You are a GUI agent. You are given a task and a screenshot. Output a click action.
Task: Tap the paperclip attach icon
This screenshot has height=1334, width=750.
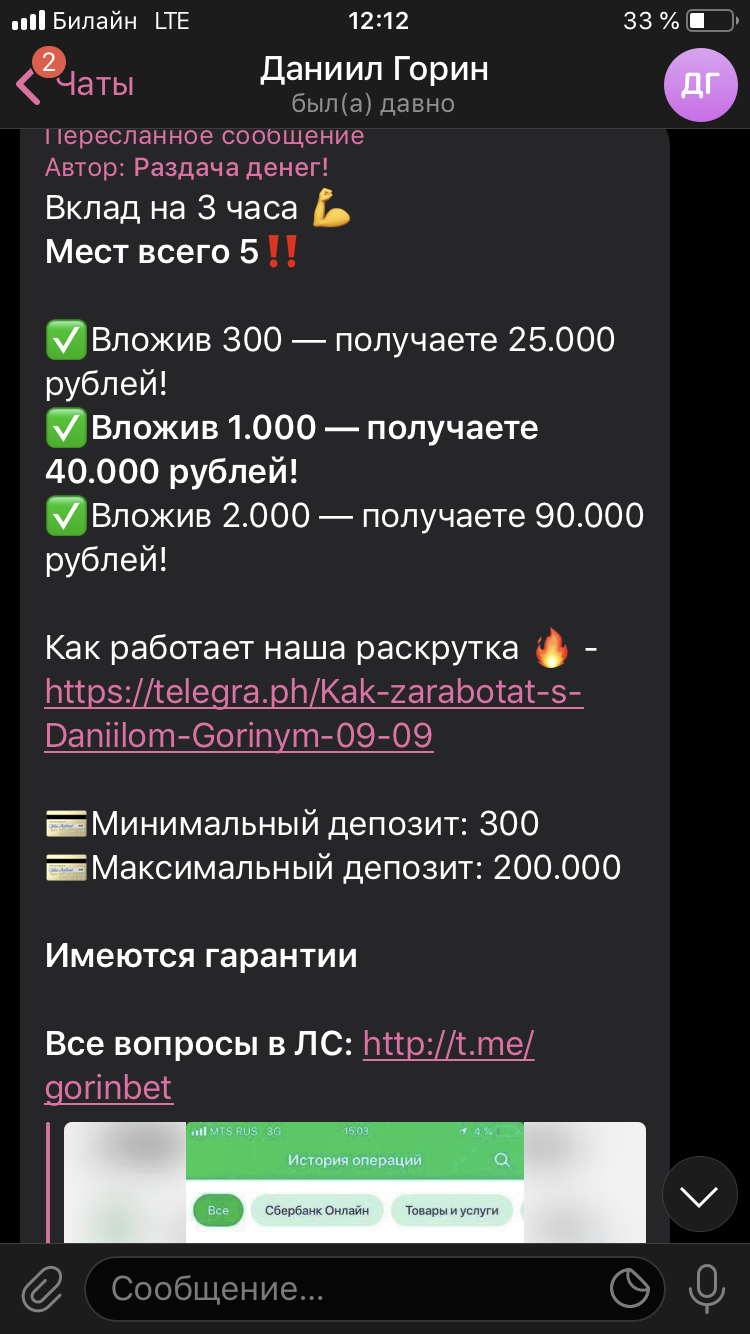[42, 1288]
